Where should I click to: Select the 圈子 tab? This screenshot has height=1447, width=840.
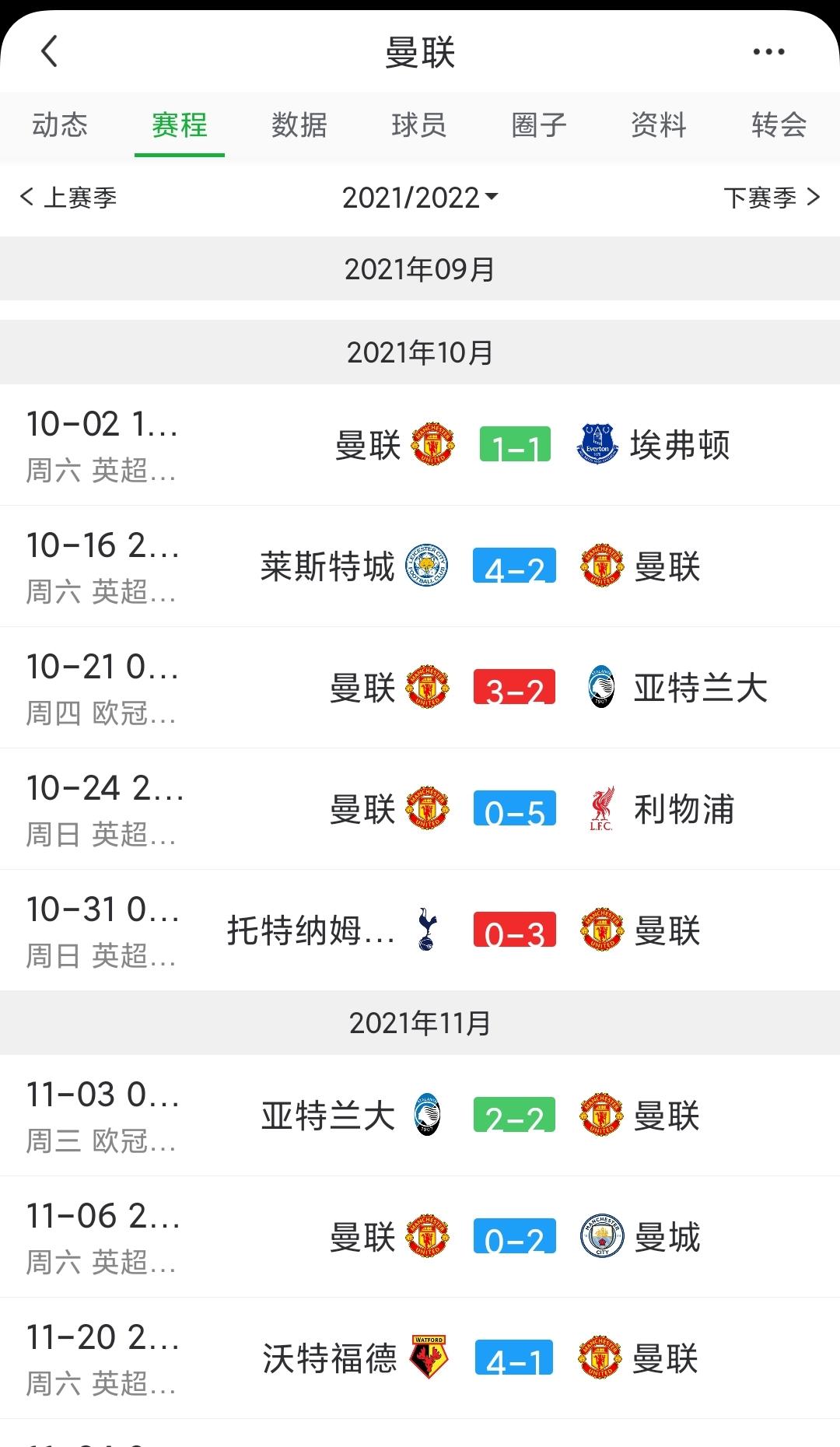(539, 124)
